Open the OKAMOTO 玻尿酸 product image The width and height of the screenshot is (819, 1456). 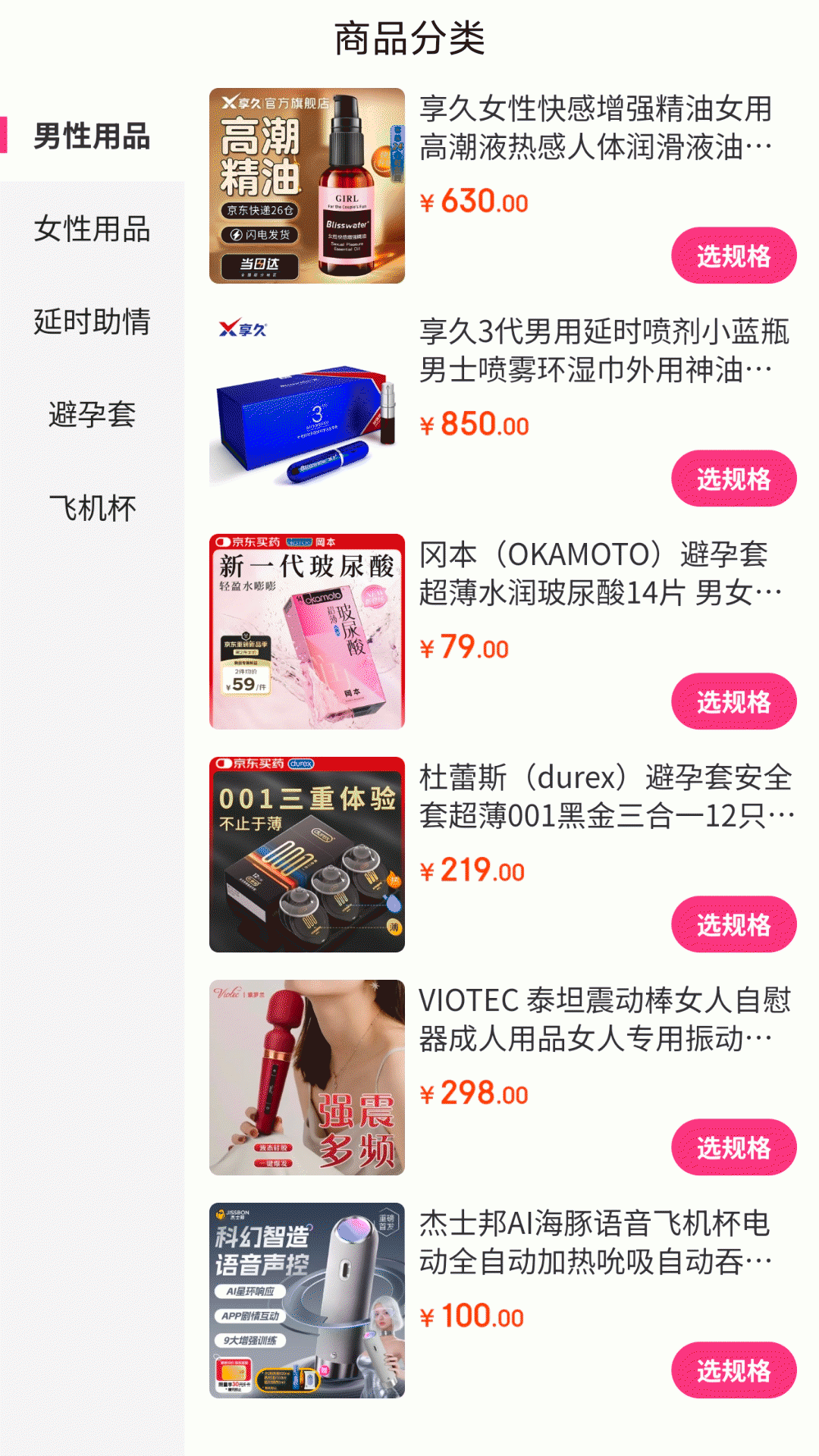point(307,632)
